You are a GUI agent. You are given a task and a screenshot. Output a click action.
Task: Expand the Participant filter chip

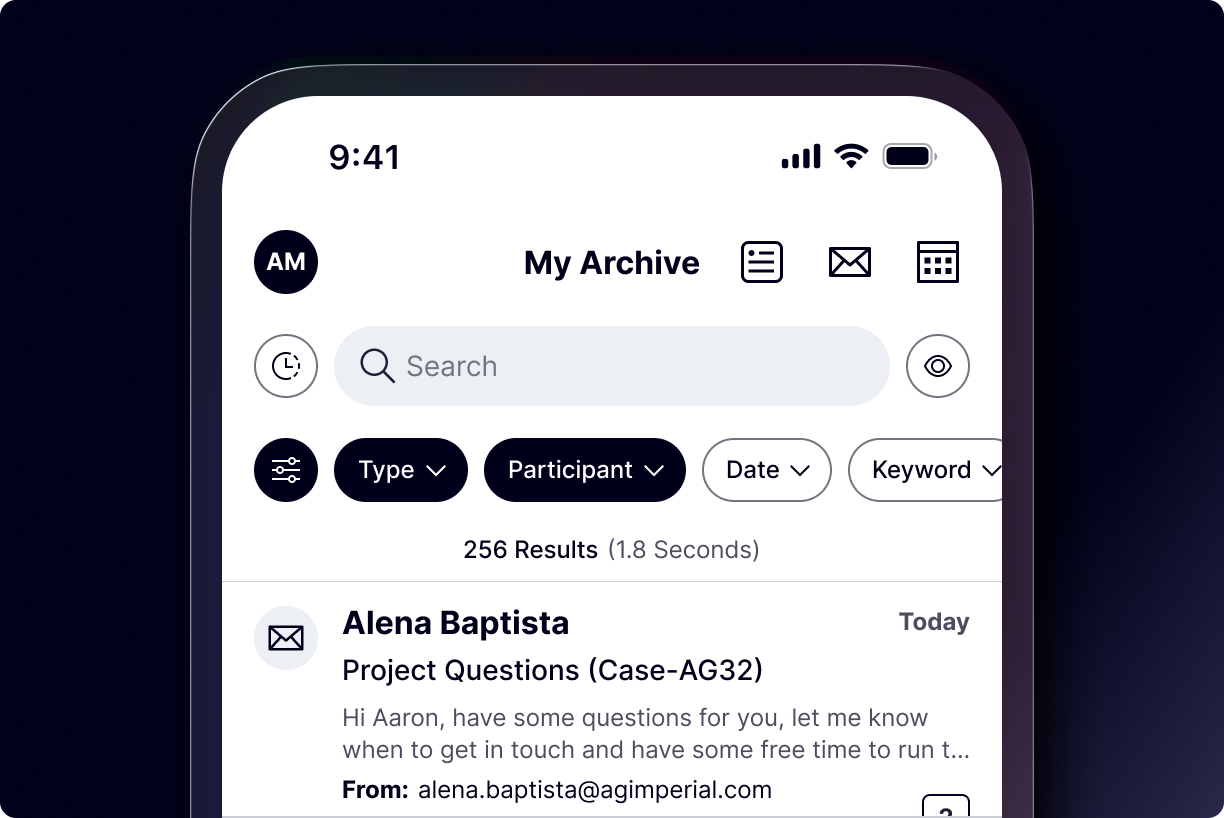click(584, 470)
